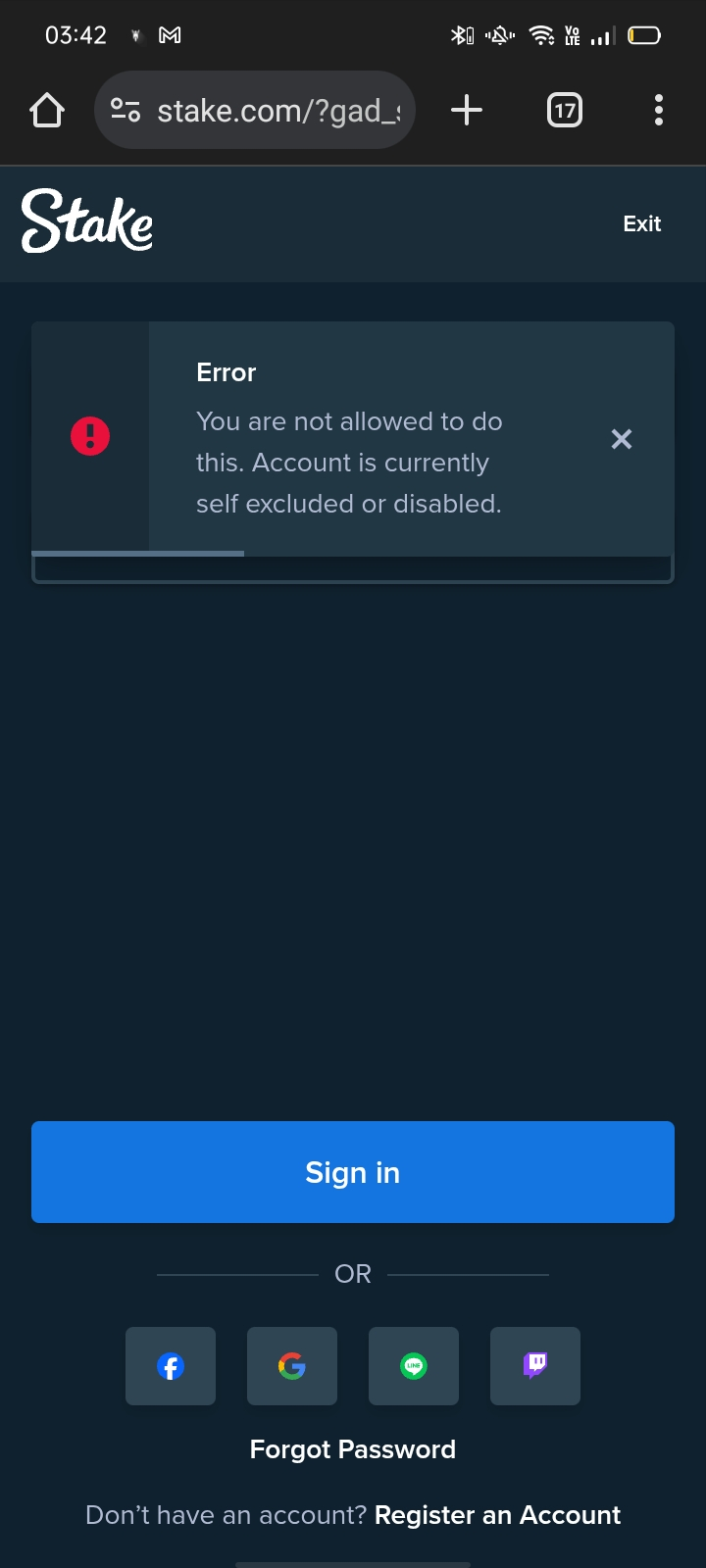Open Register an Account link
The image size is (706, 1568).
[x=497, y=1515]
